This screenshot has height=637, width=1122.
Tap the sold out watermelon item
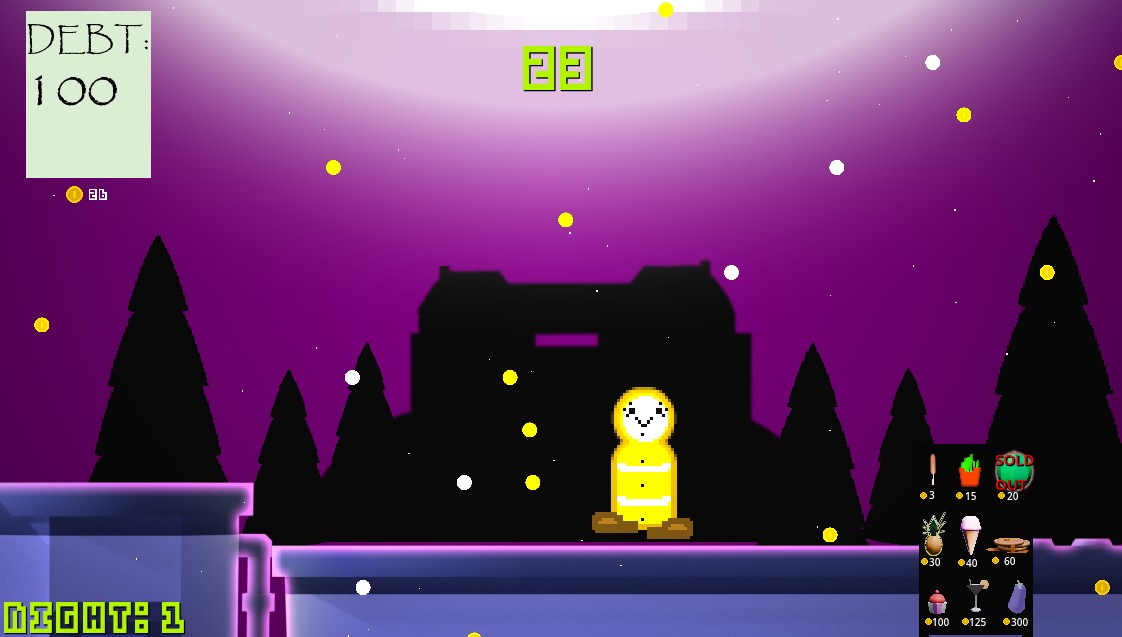click(x=1013, y=470)
